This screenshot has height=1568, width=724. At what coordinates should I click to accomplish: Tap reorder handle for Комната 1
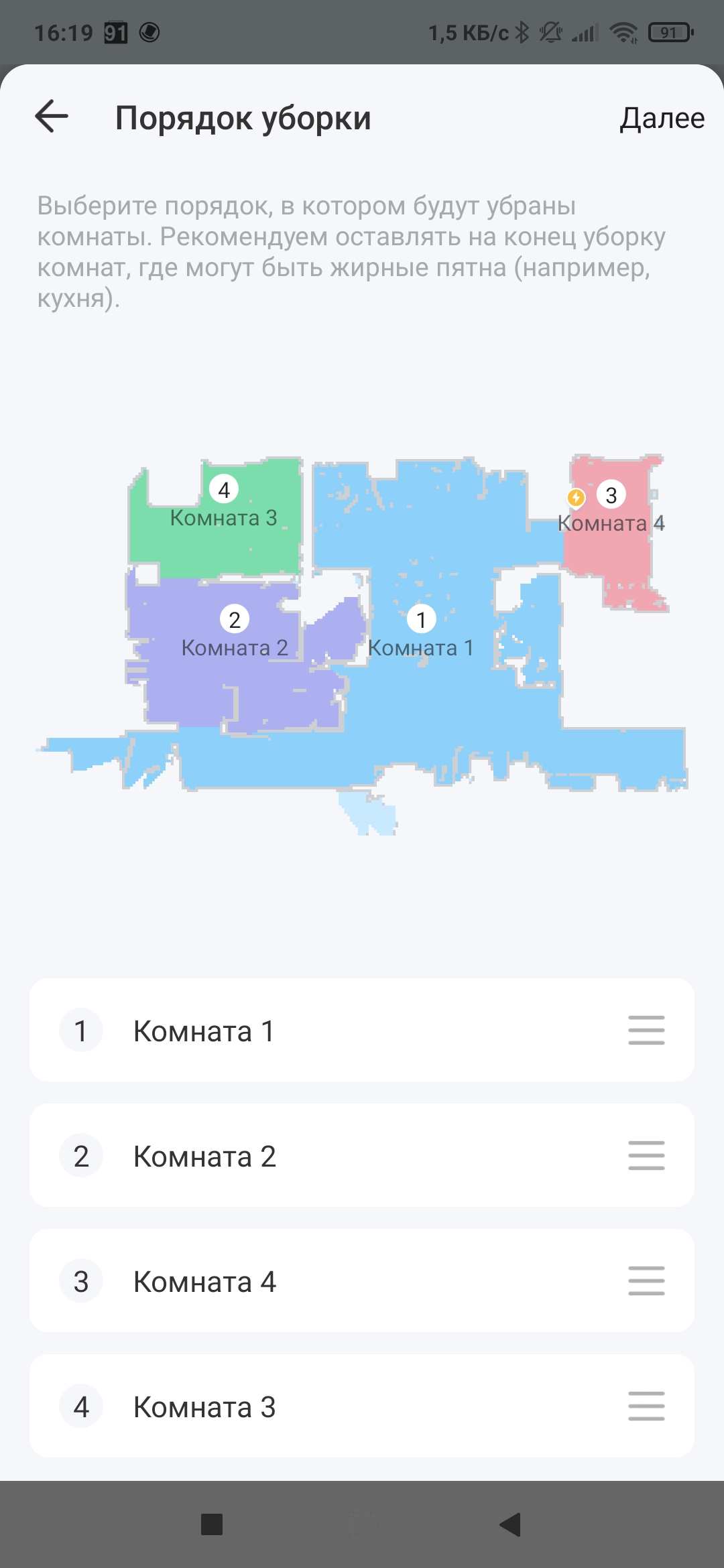646,1031
